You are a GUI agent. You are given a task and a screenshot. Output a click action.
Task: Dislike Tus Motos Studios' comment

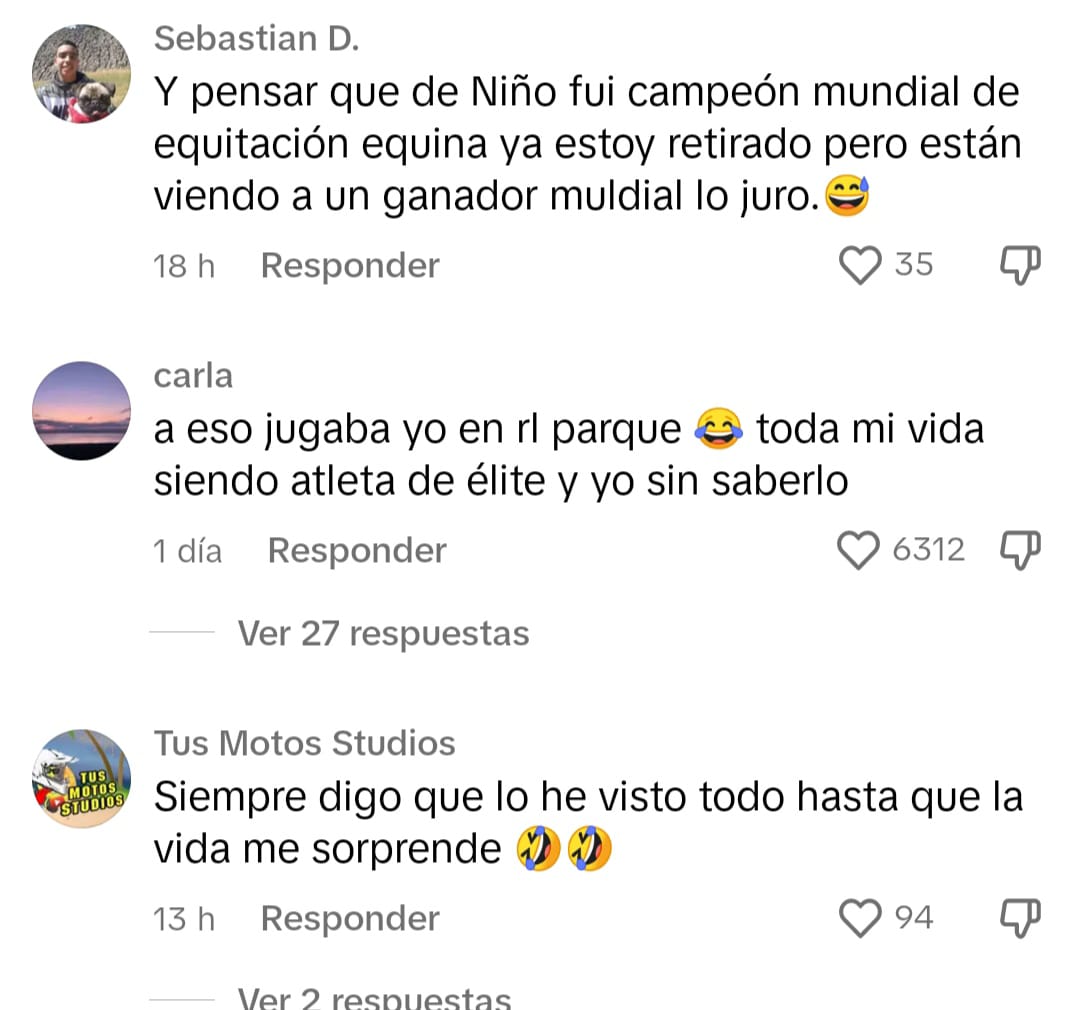(x=1020, y=919)
